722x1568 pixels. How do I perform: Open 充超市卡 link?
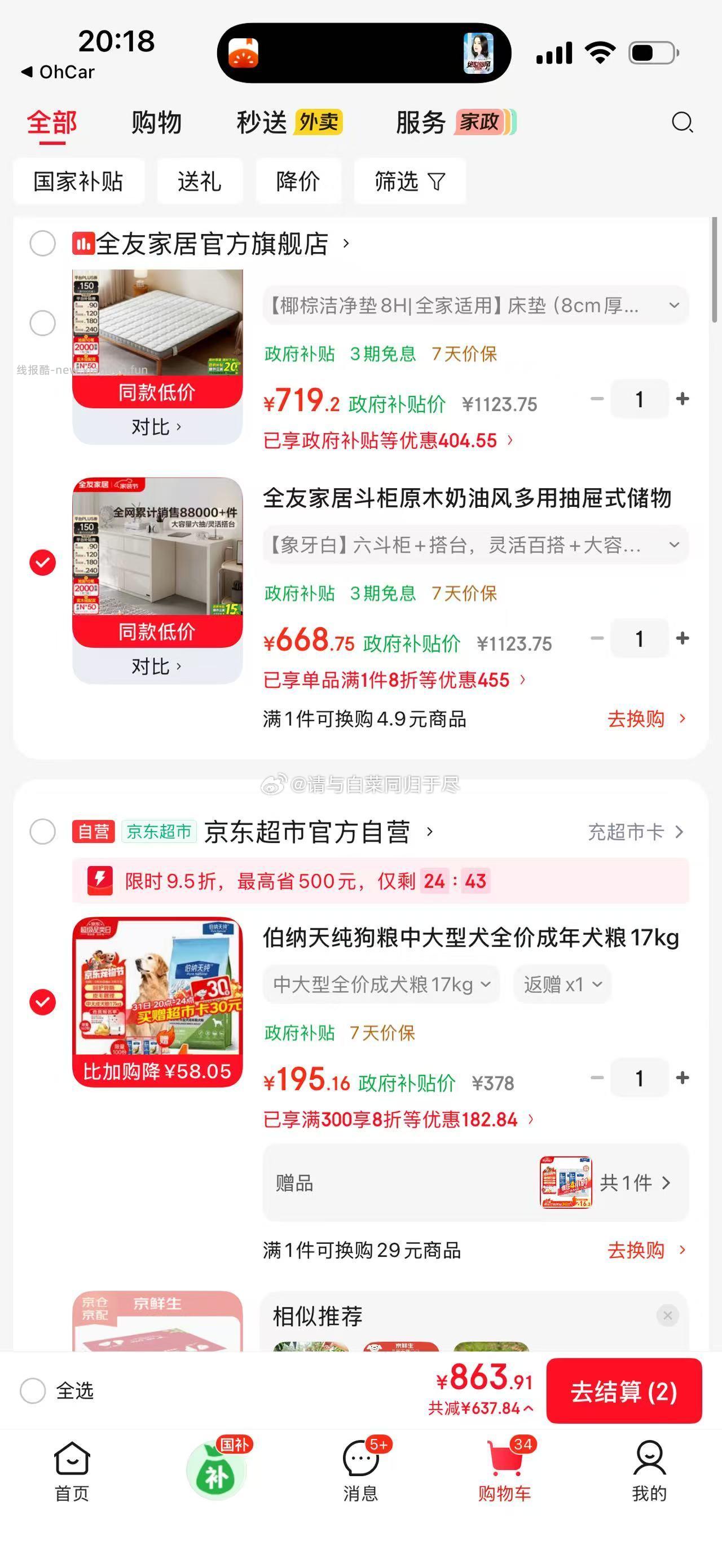tap(635, 832)
